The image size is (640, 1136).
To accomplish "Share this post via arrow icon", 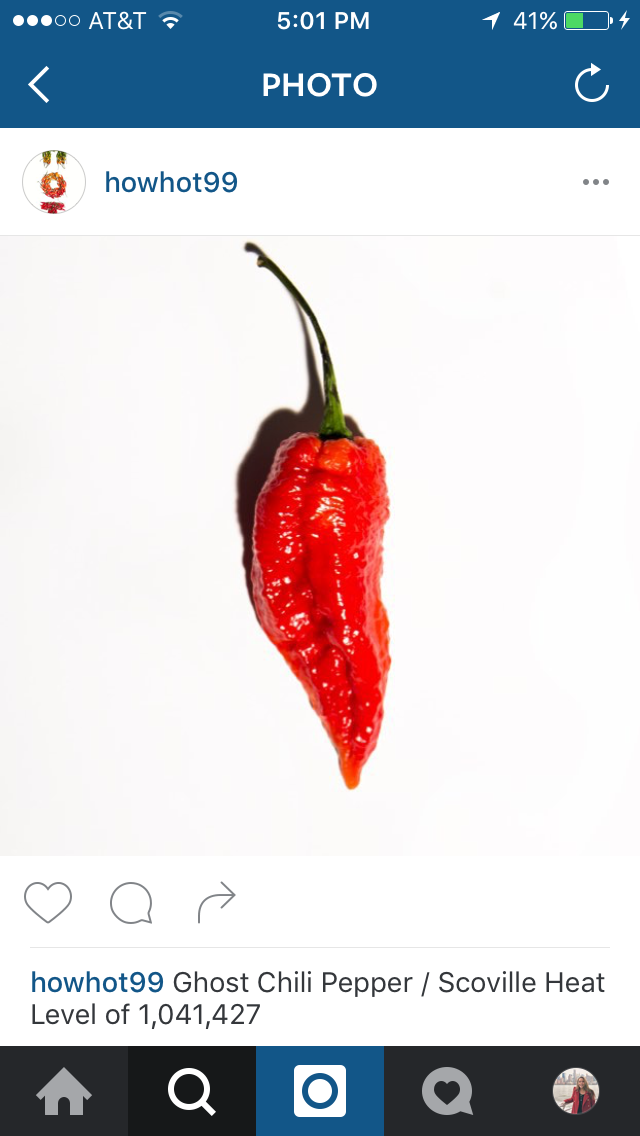I will (x=216, y=903).
